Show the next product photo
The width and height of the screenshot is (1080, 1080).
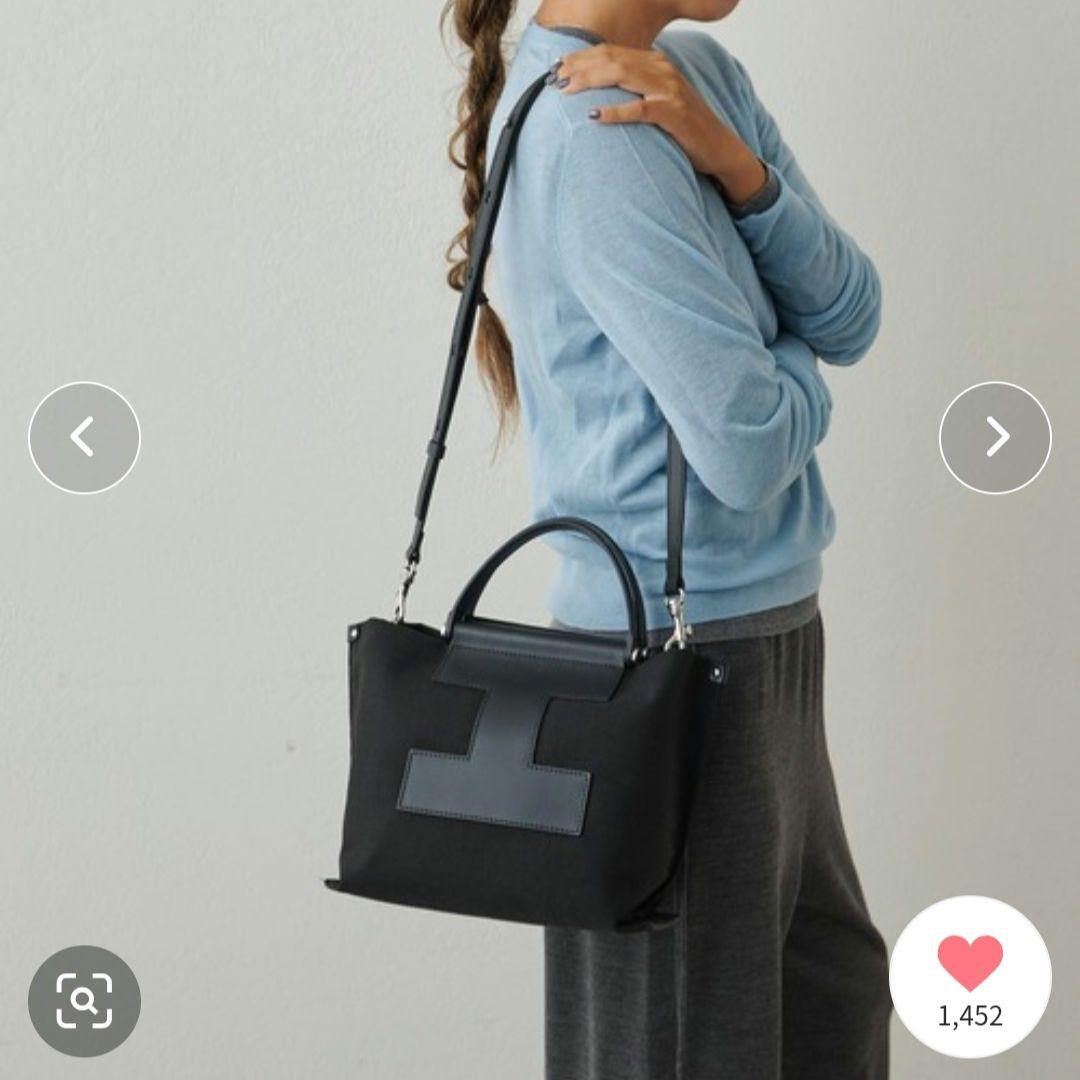pos(995,438)
